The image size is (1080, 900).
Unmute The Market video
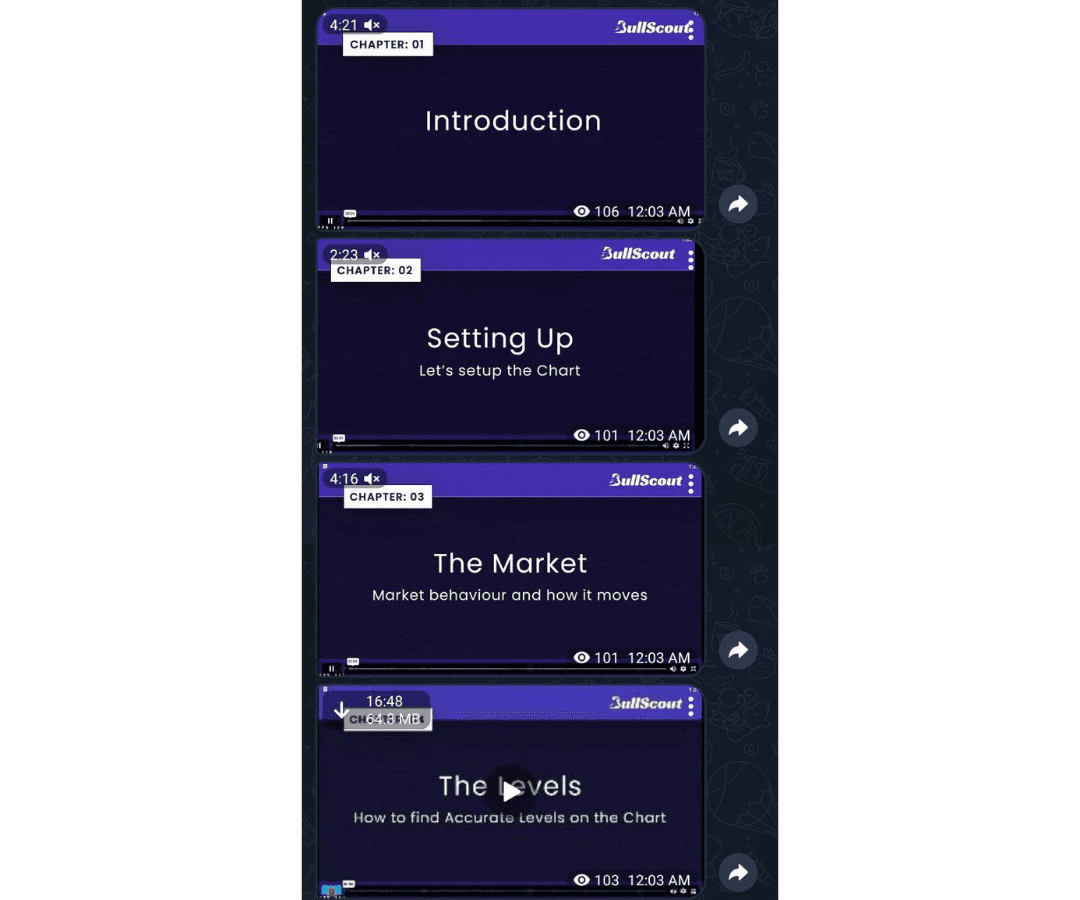tap(372, 479)
